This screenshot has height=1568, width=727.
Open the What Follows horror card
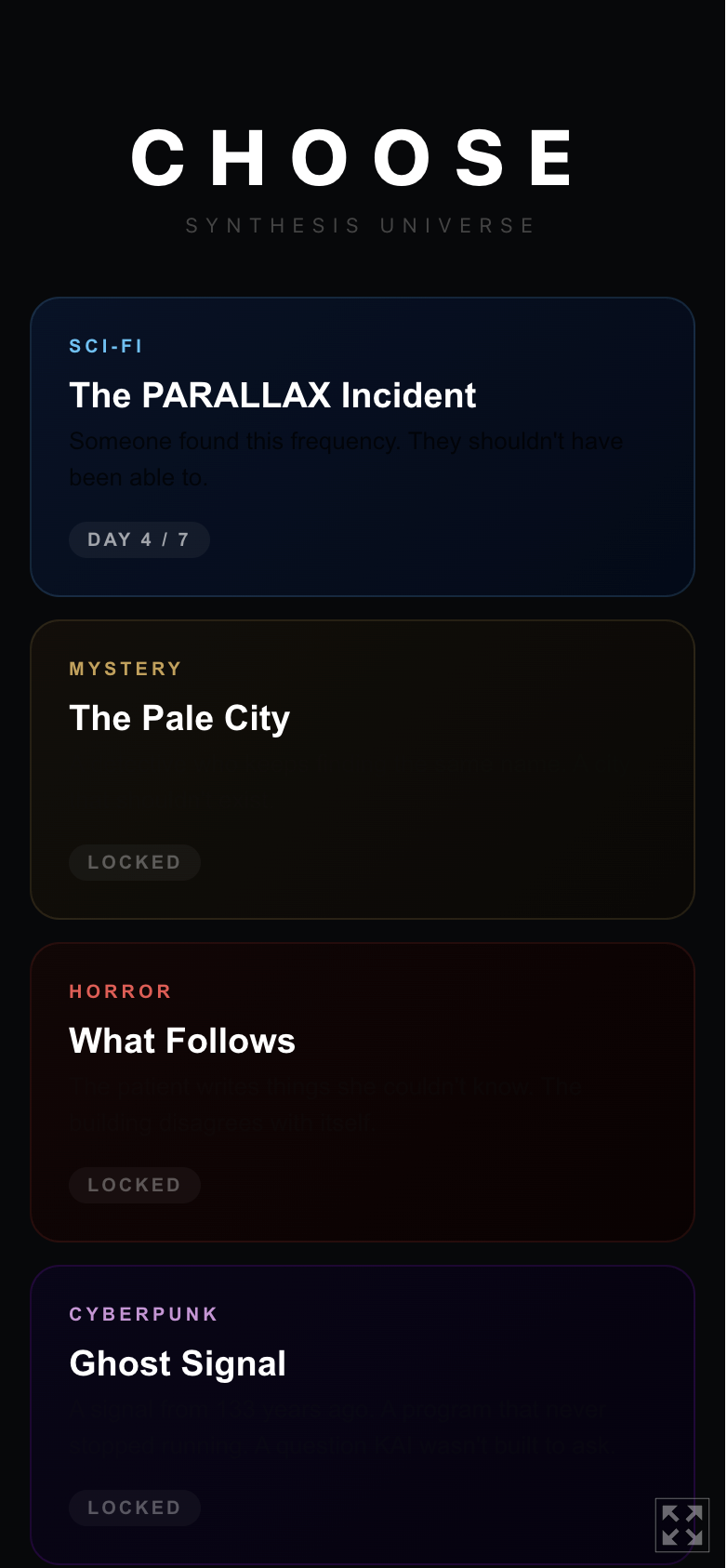tap(363, 1092)
